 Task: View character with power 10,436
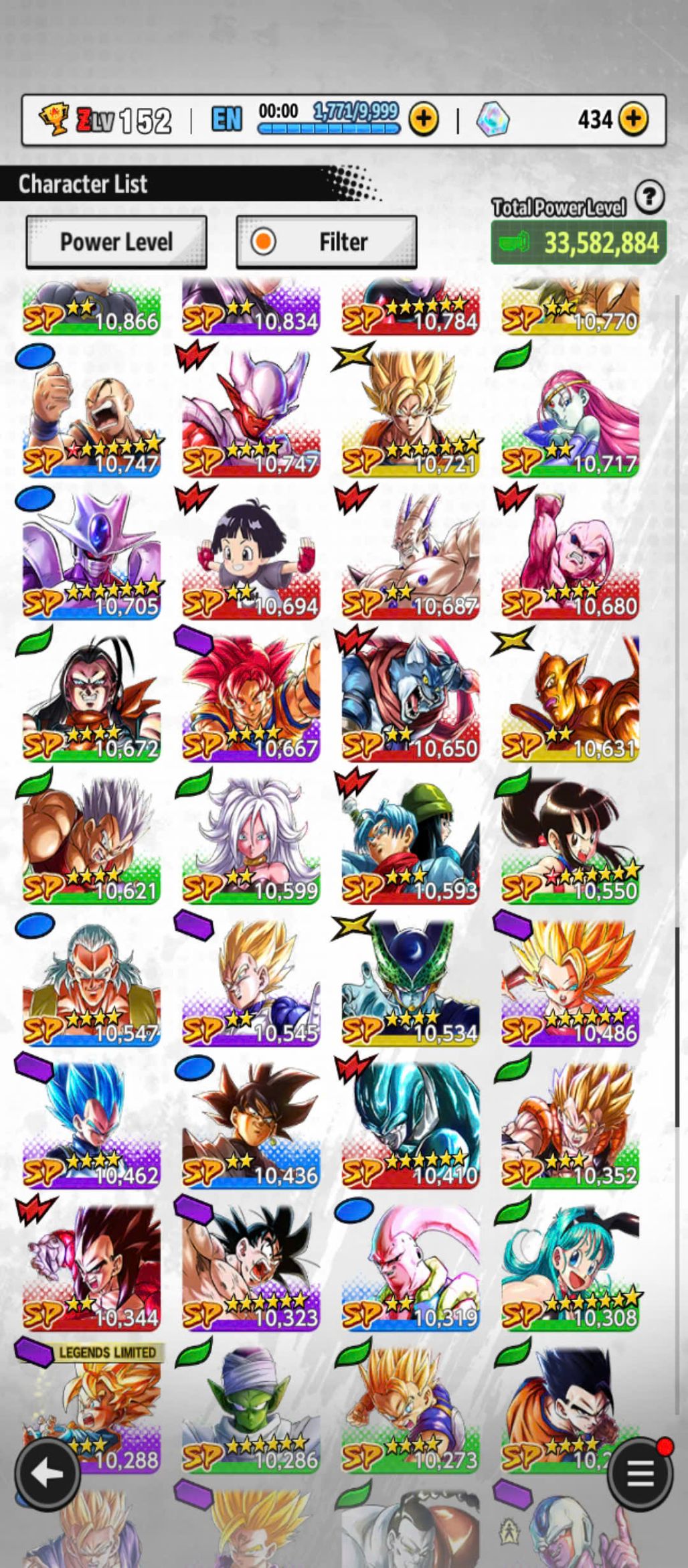251,1125
